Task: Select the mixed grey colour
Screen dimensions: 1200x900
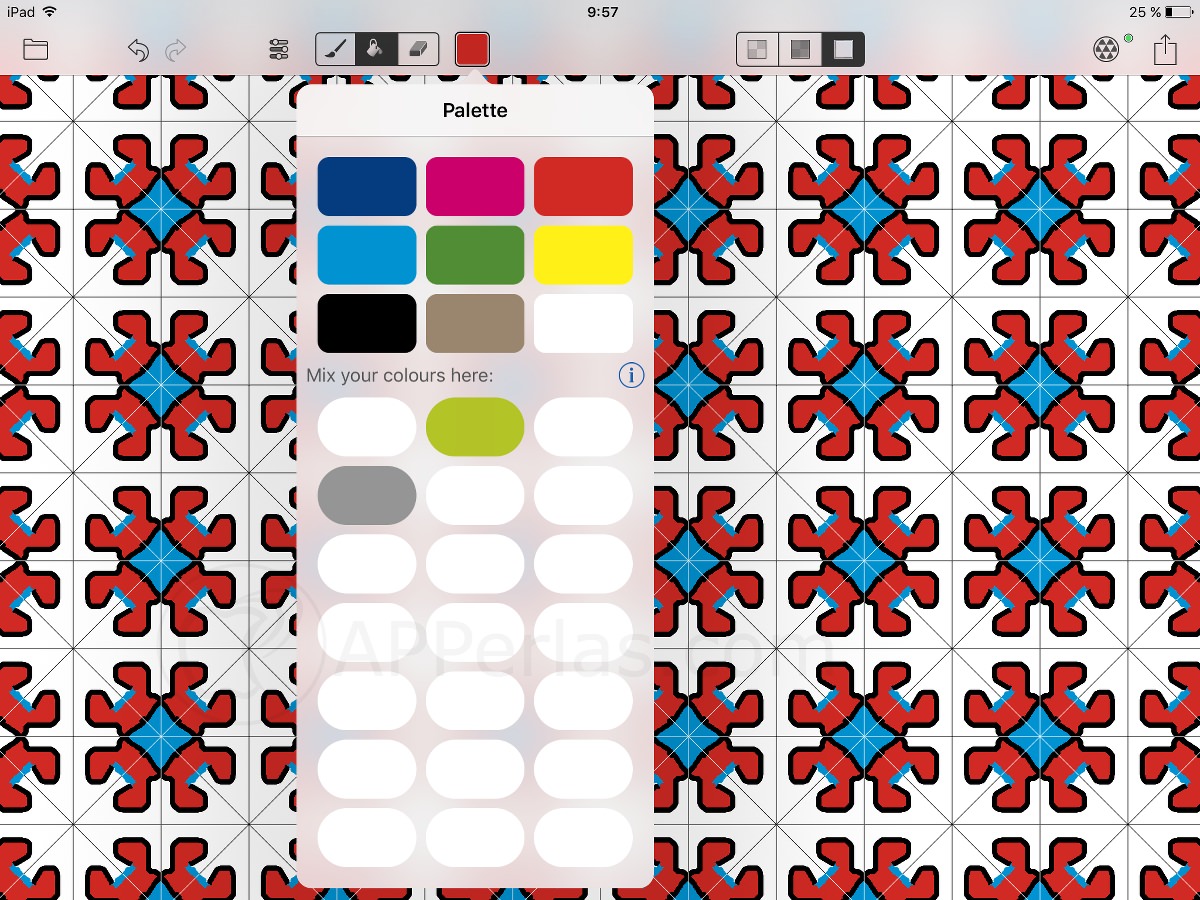Action: 367,495
